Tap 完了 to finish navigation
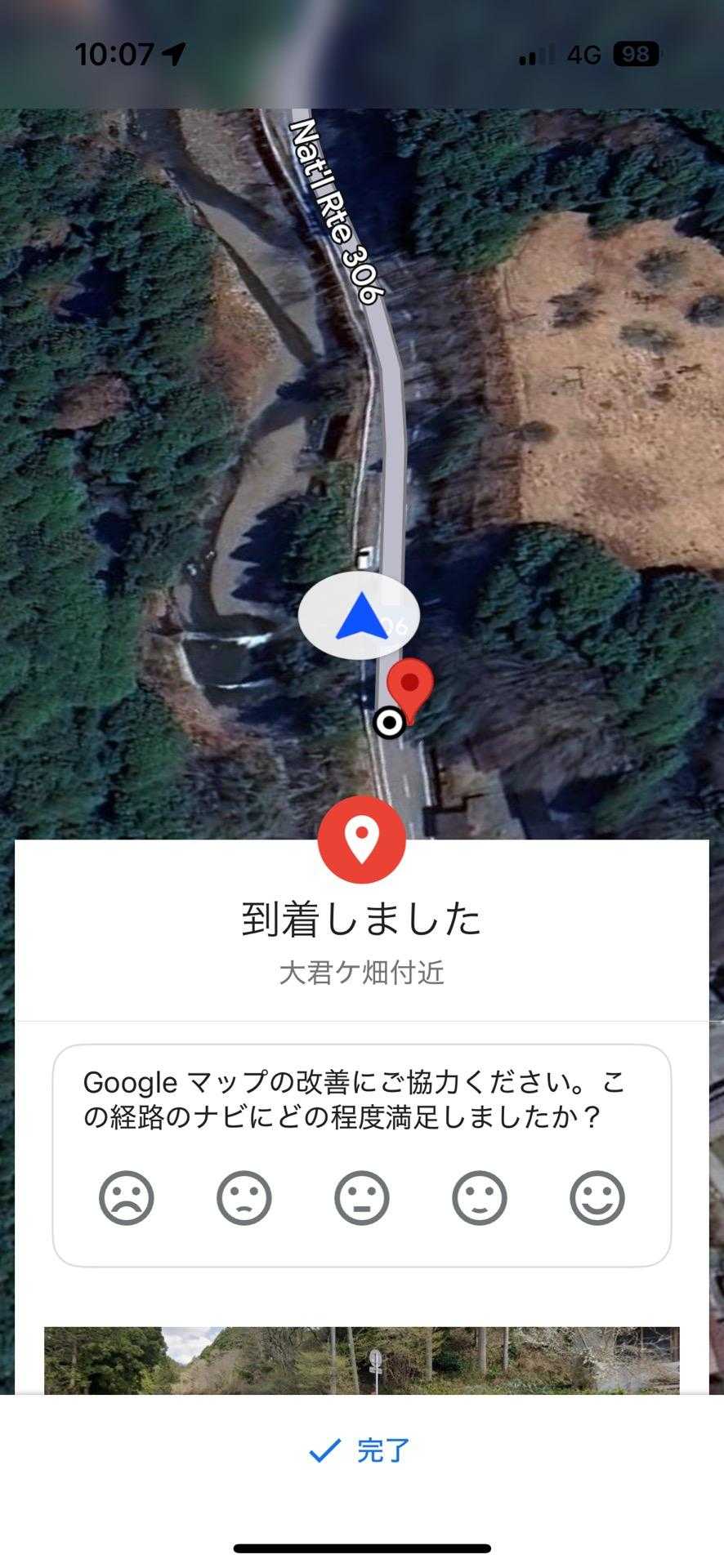Viewport: 724px width, 1568px height. click(x=360, y=1450)
